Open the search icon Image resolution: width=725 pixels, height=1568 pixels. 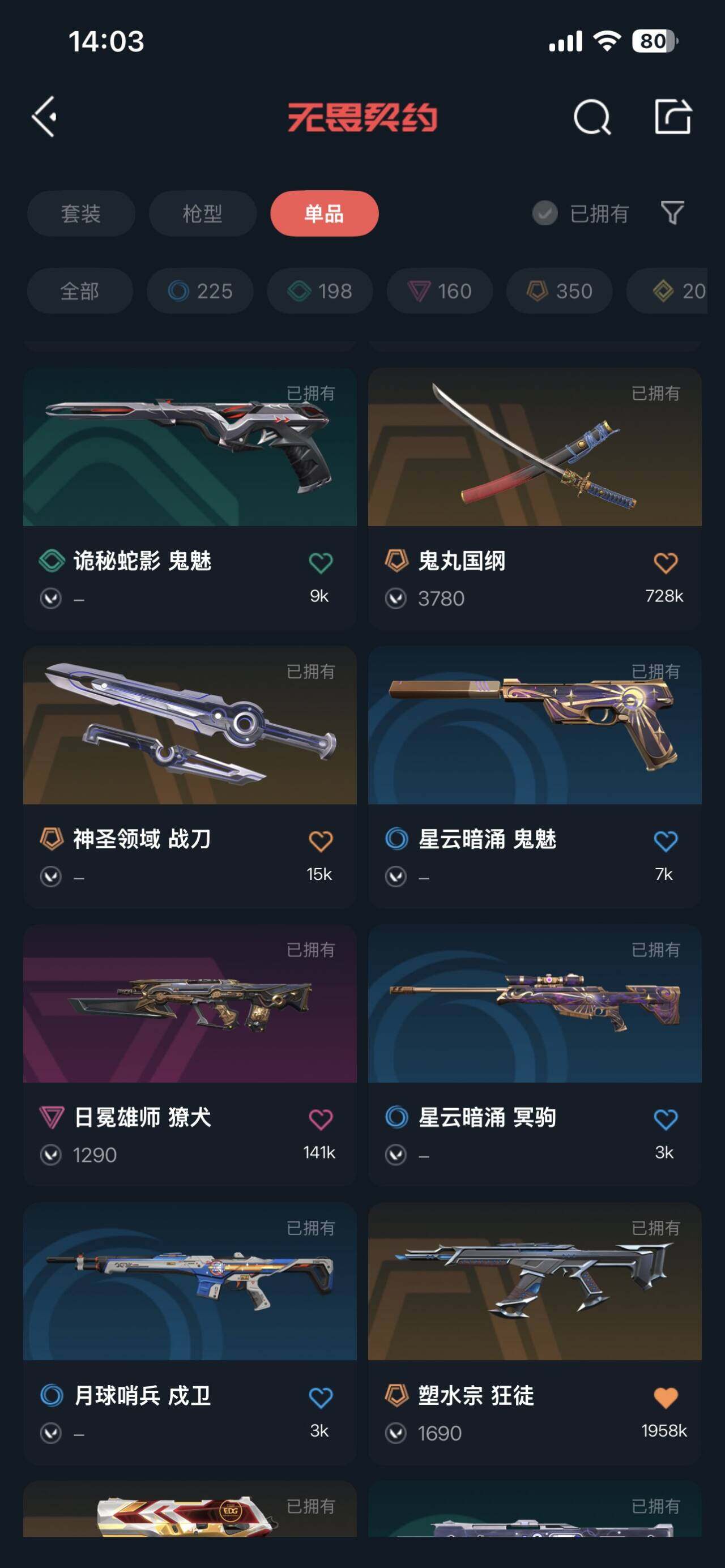(592, 116)
